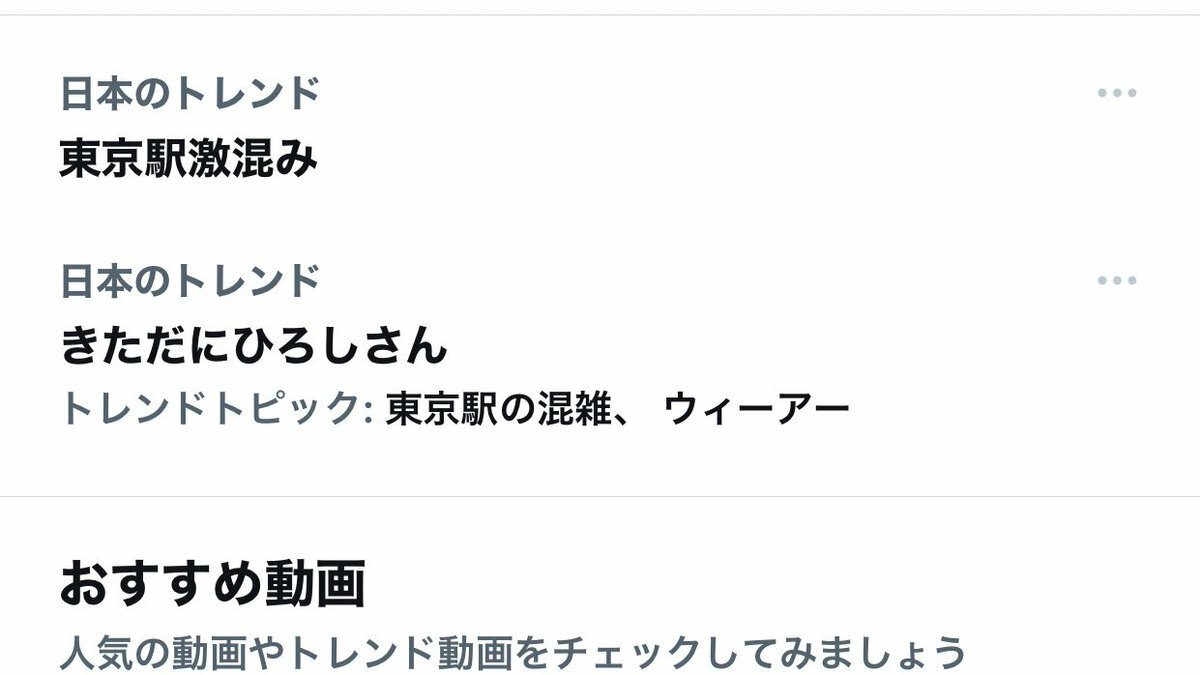Open more options for きただにひろしさん trend
Screen dimensions: 1200x675
coord(1116,281)
